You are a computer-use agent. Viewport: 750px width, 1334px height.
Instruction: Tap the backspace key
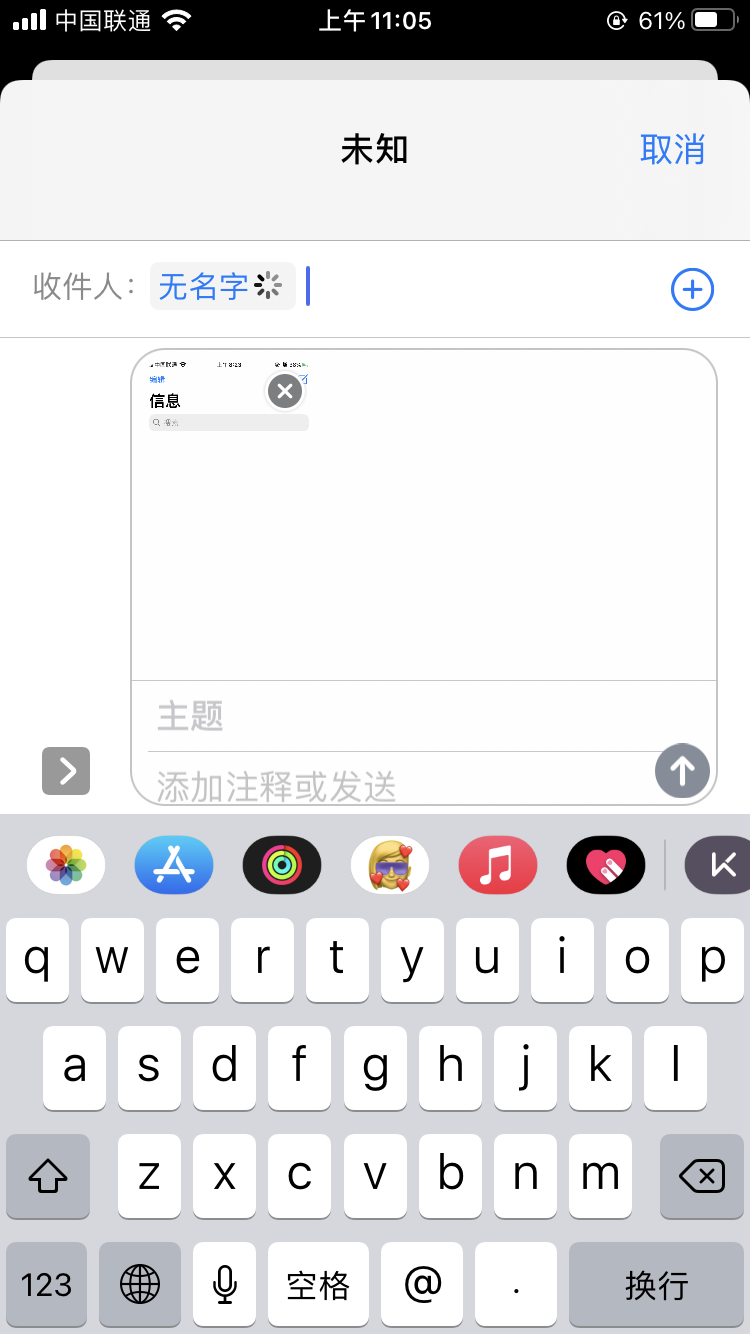pos(702,1176)
